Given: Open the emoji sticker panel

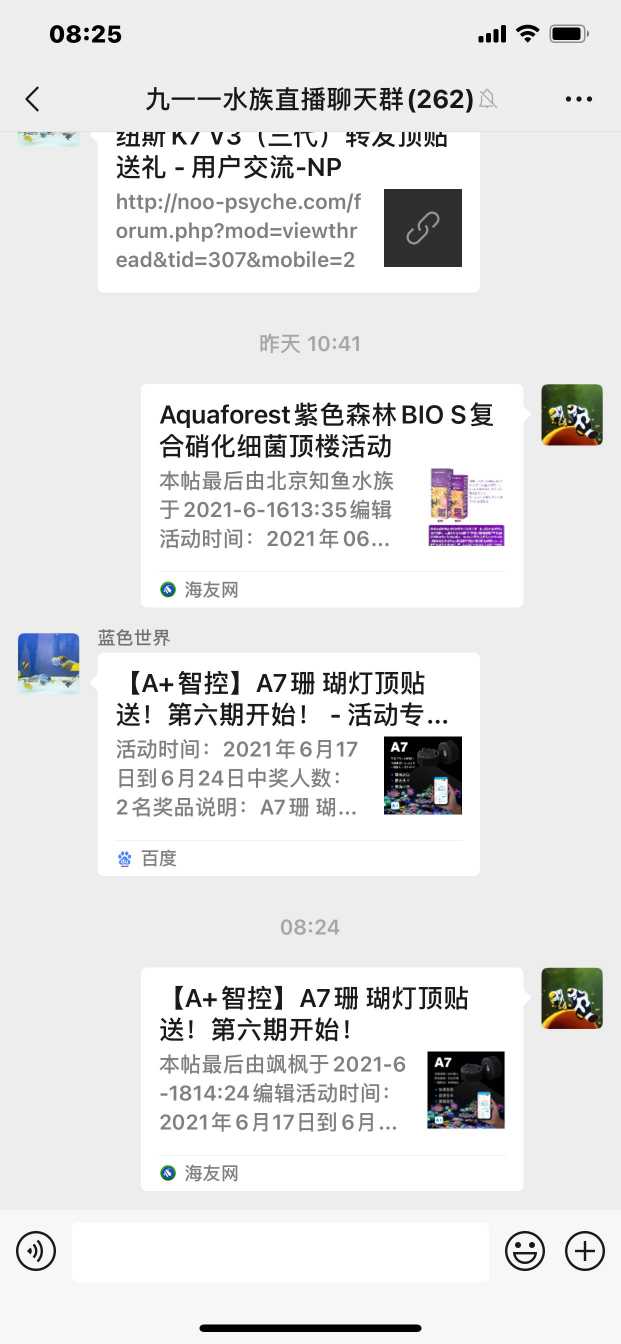Looking at the screenshot, I should 524,1251.
